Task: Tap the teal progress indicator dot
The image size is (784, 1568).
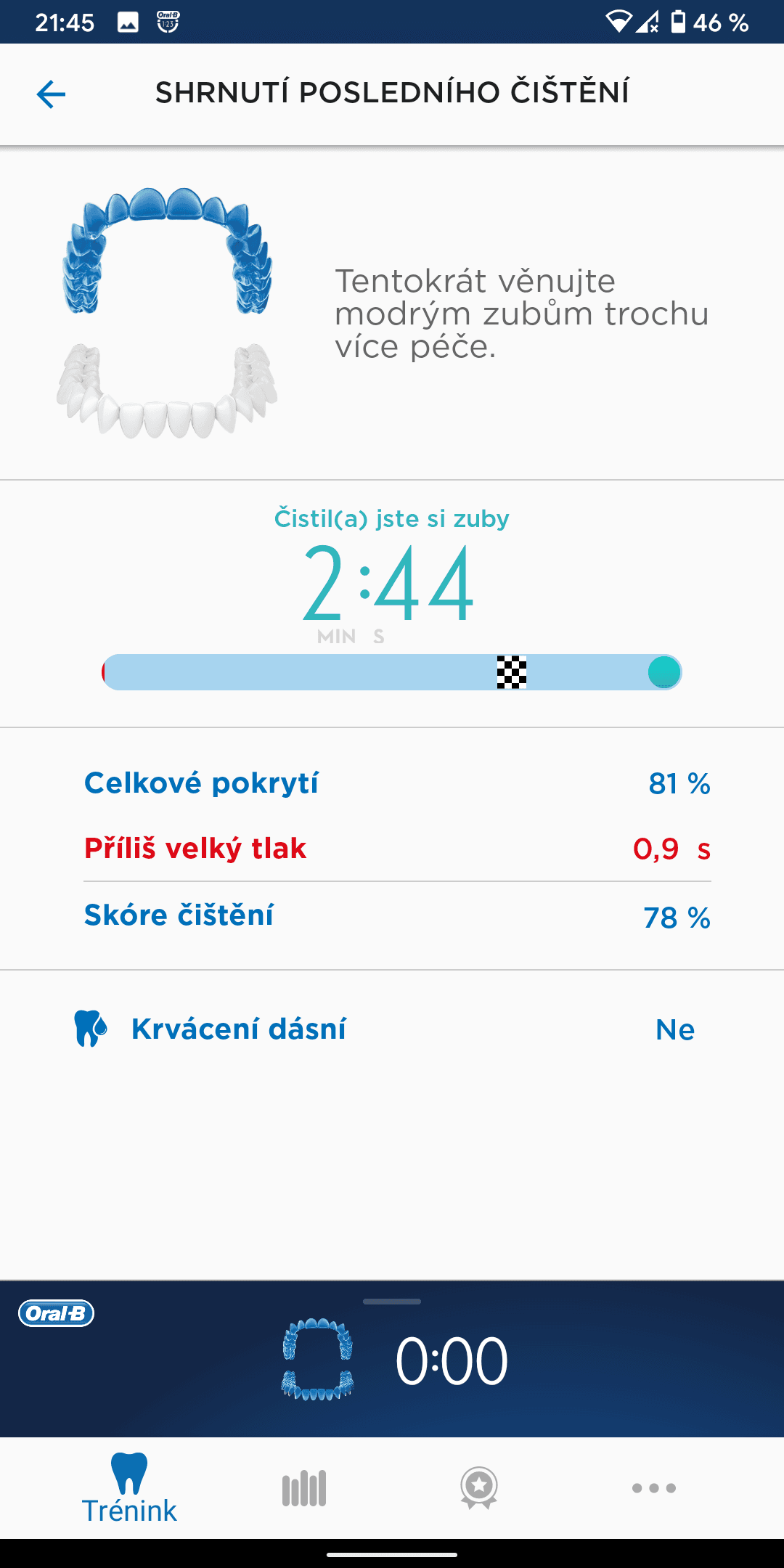Action: [663, 673]
